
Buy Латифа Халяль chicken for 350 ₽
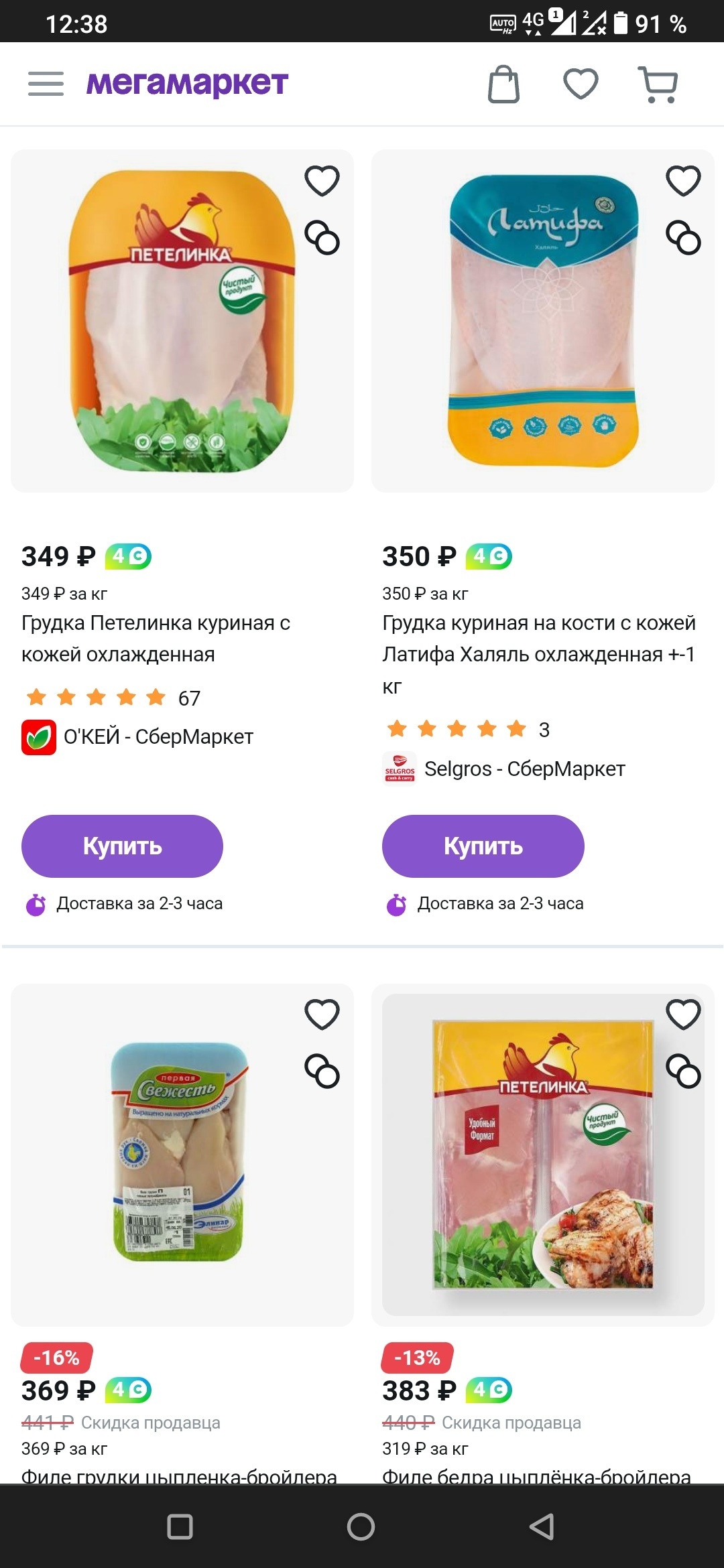point(483,846)
